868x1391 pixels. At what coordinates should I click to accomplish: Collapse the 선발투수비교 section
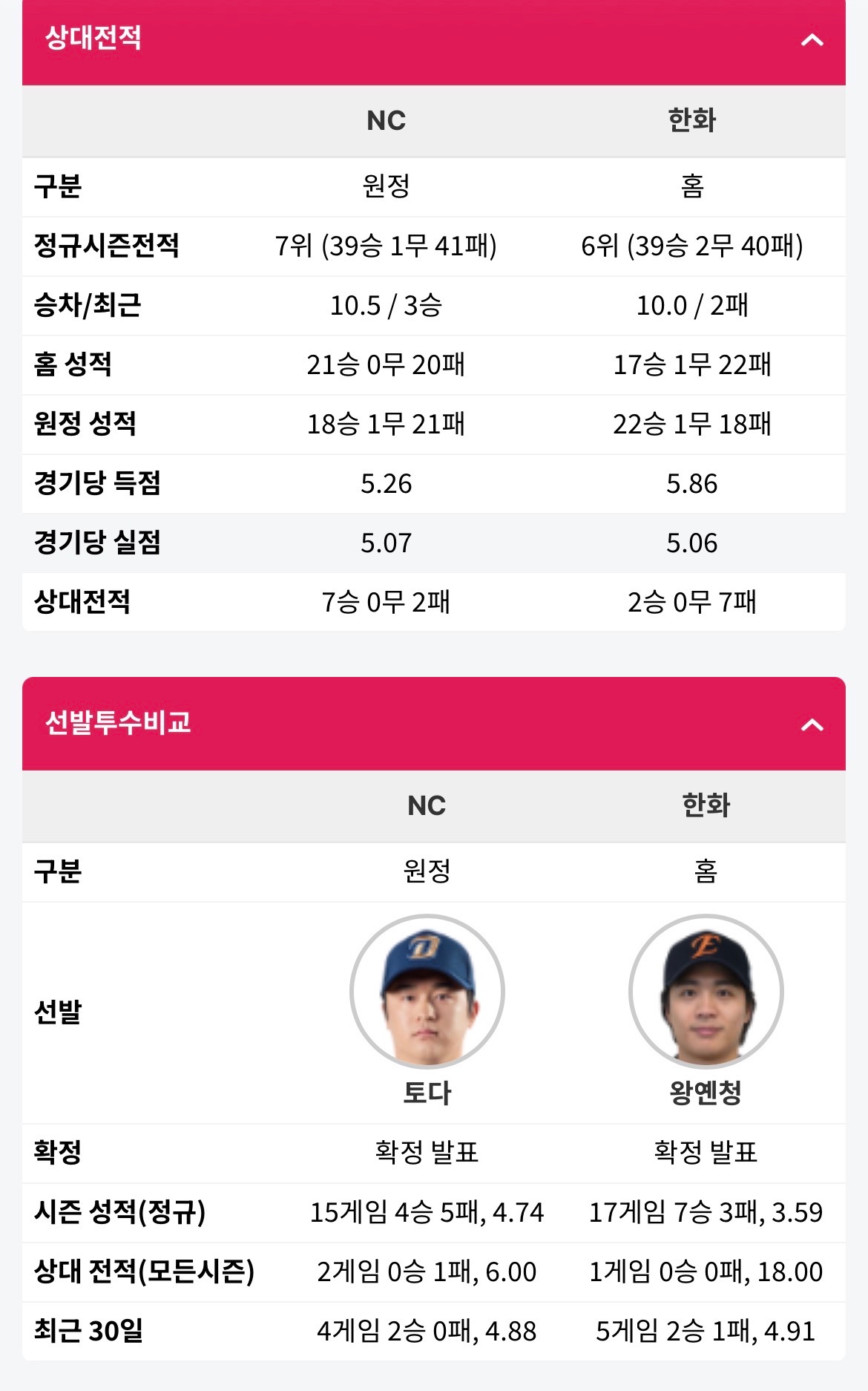(812, 724)
